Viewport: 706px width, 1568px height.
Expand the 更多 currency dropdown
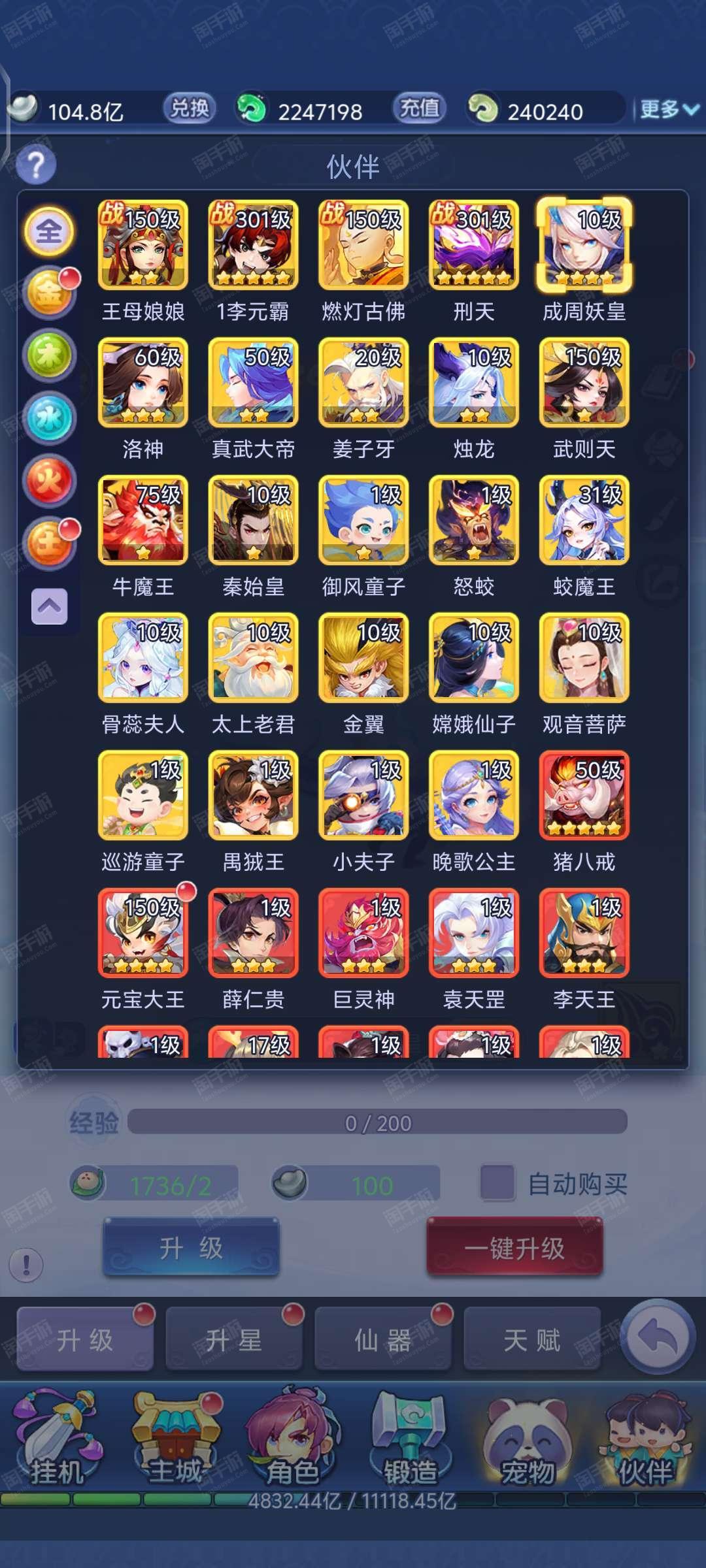point(669,109)
